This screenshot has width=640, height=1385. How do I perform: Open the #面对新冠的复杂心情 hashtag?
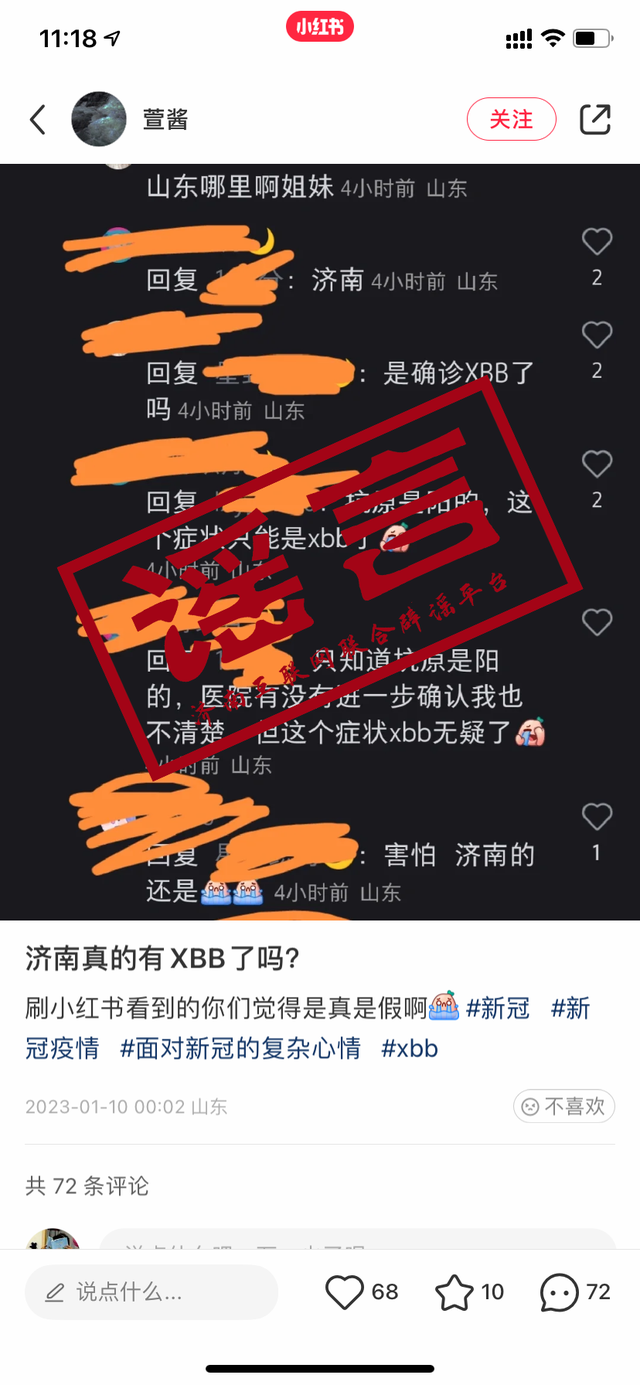240,1048
